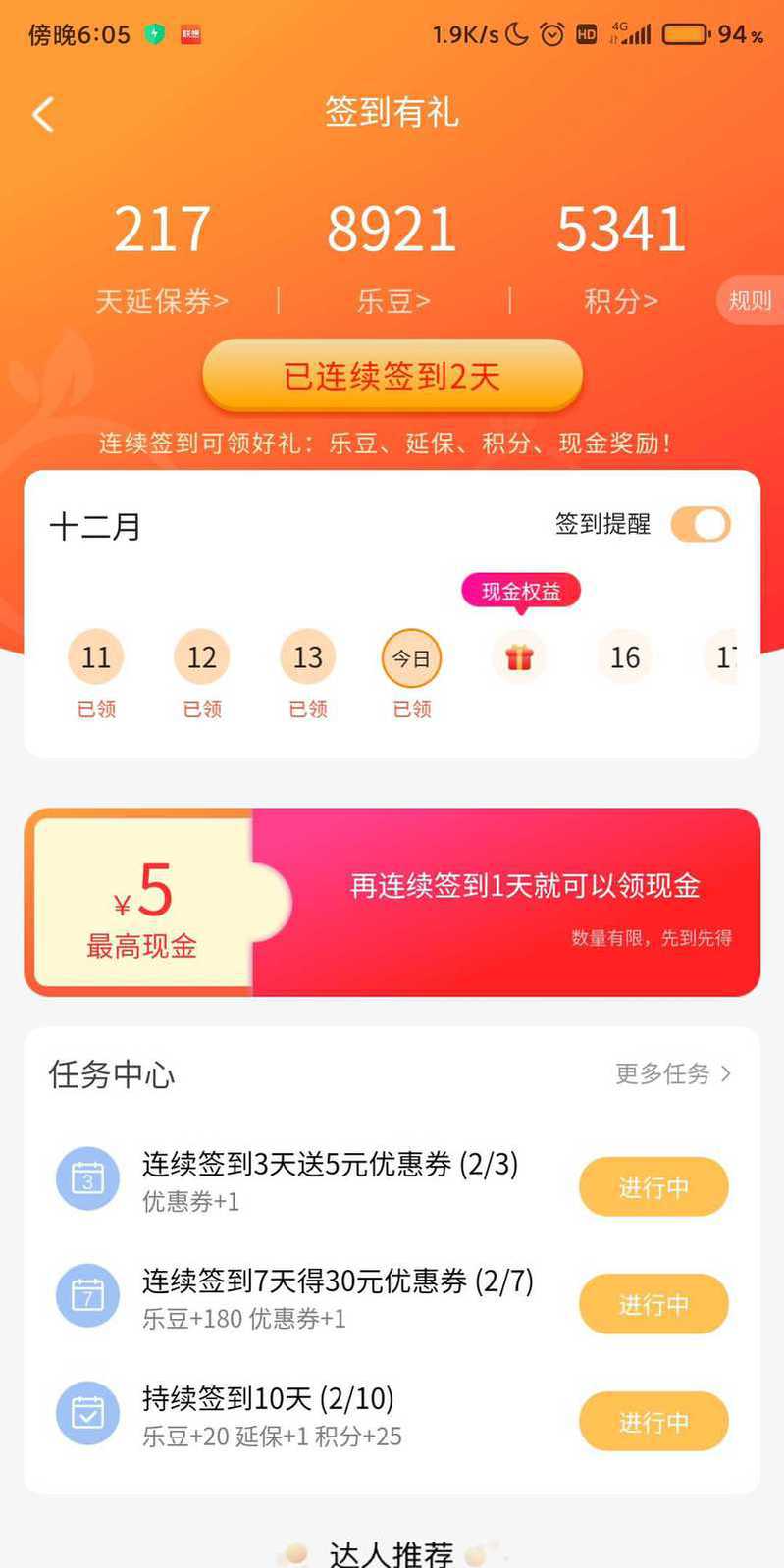The height and width of the screenshot is (1568, 784).
Task: Tap the gift icon under 现金权益
Action: pyautogui.click(x=519, y=657)
